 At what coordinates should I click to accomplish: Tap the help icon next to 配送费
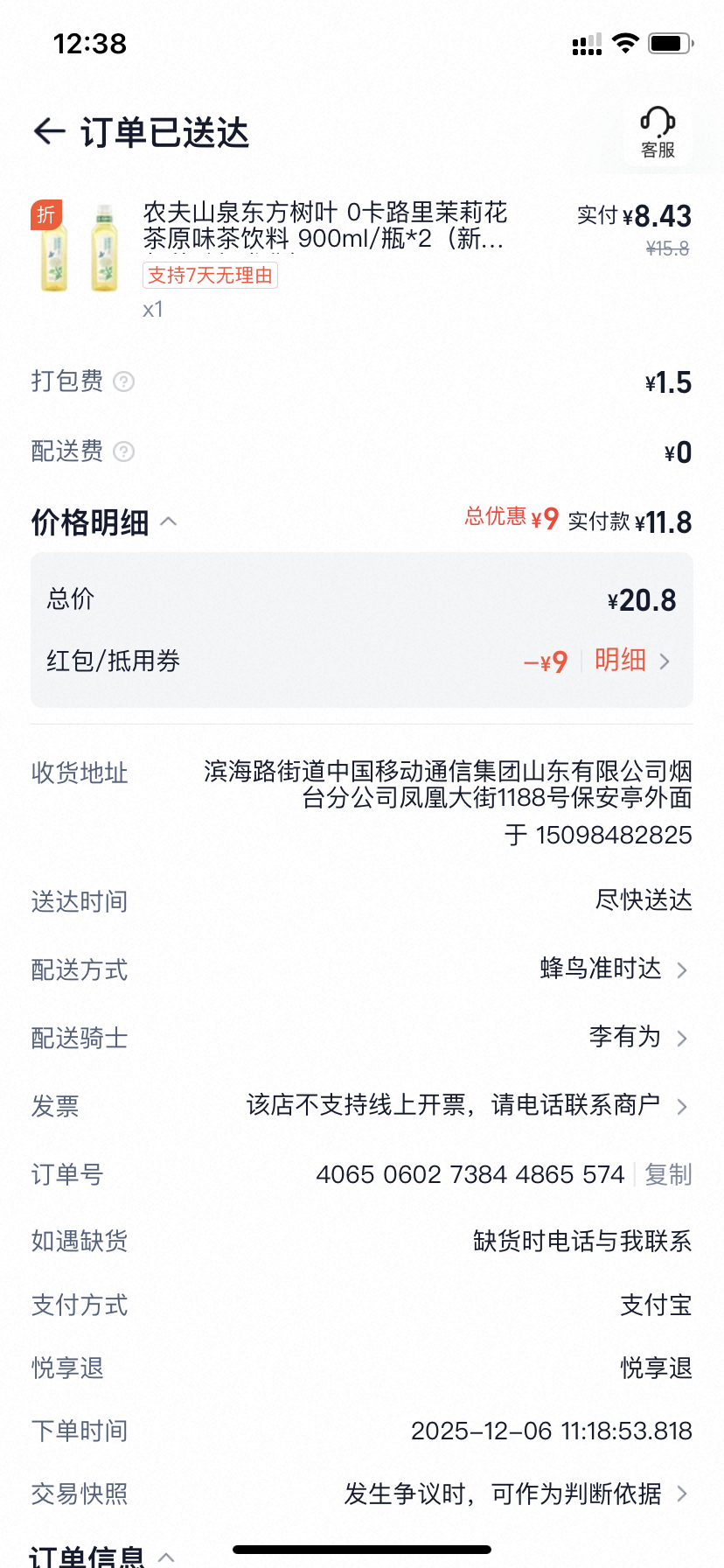124,451
